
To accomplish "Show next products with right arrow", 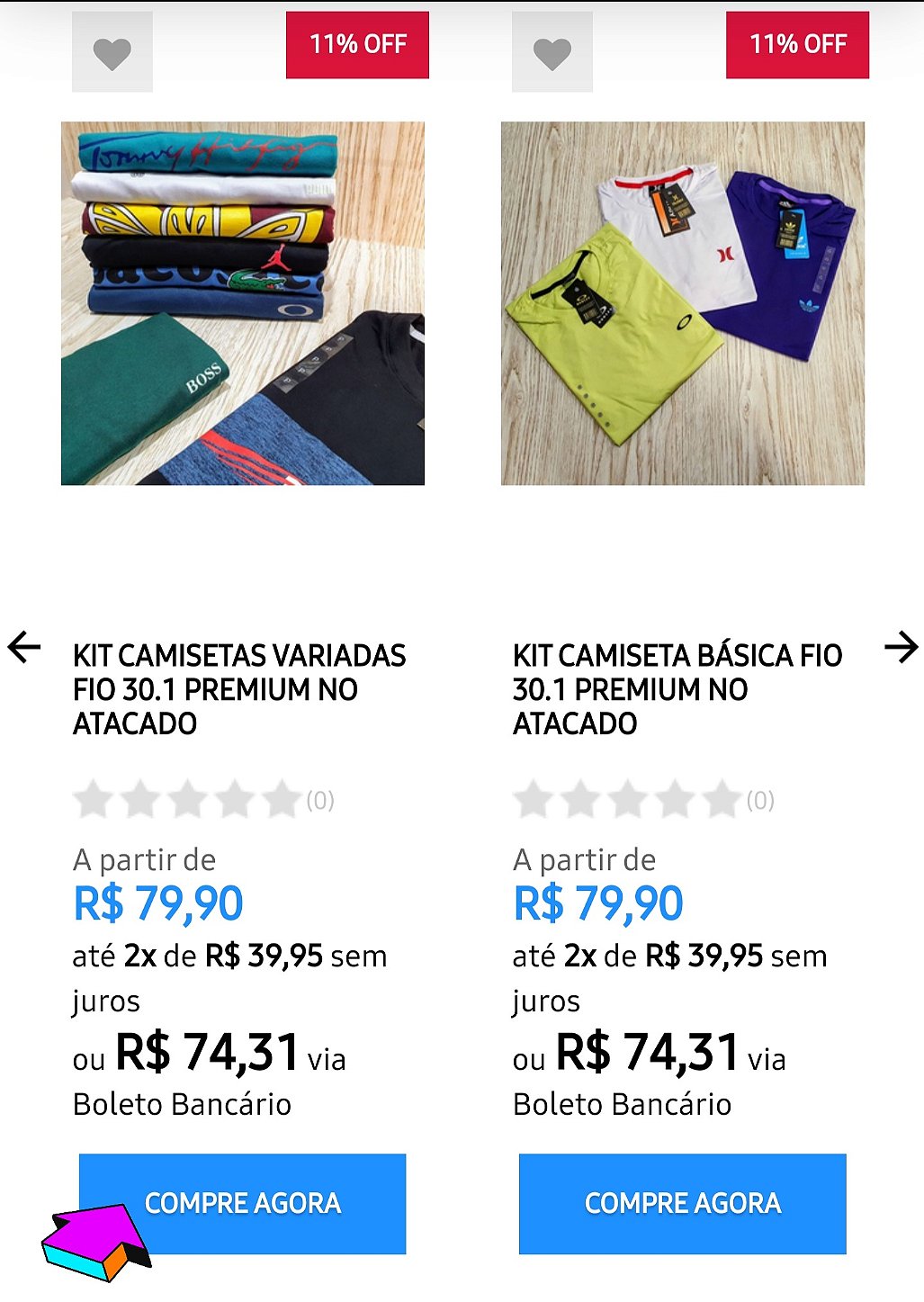I will (901, 646).
